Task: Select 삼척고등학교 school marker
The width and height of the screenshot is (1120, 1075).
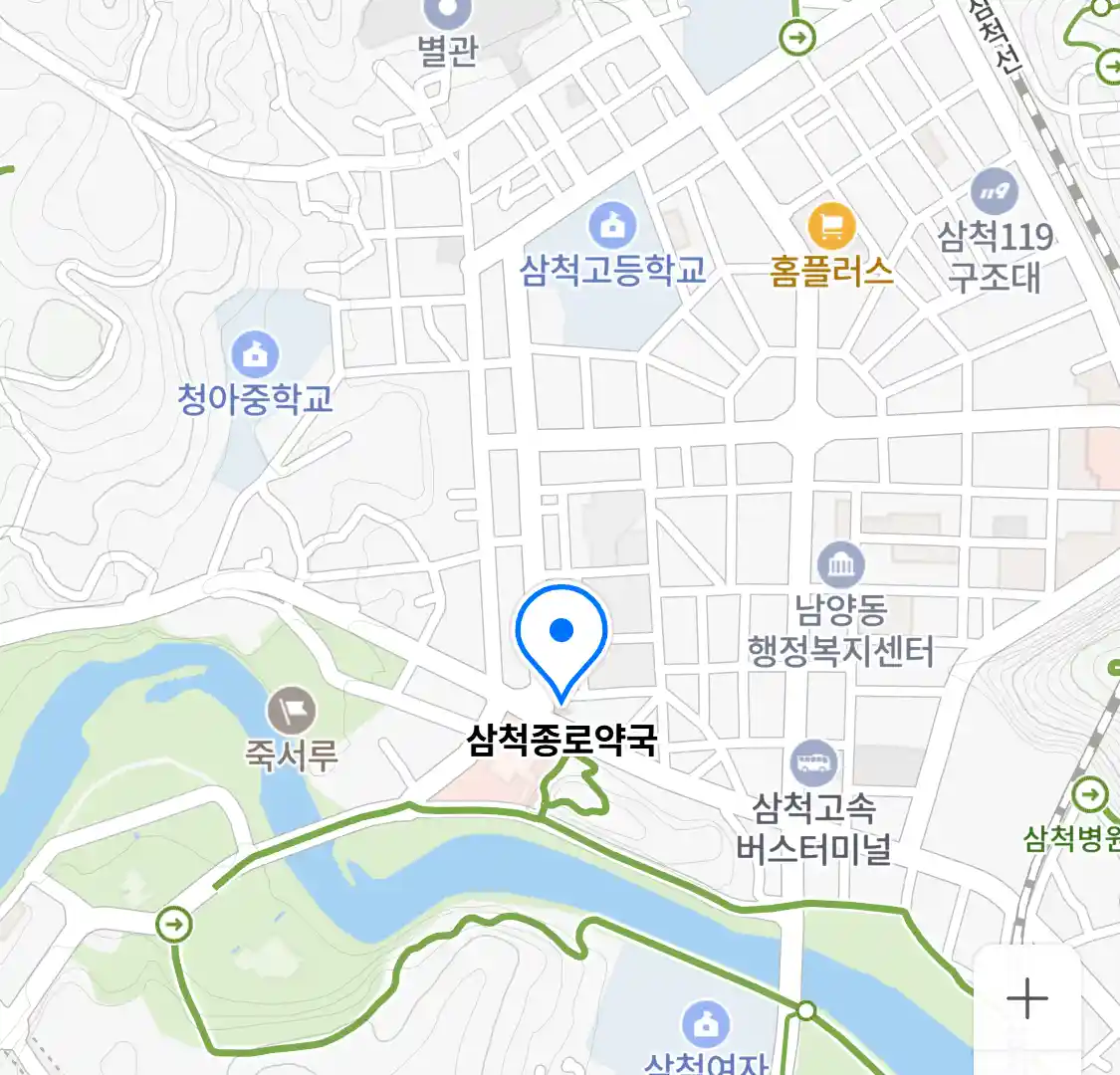Action: 613,227
